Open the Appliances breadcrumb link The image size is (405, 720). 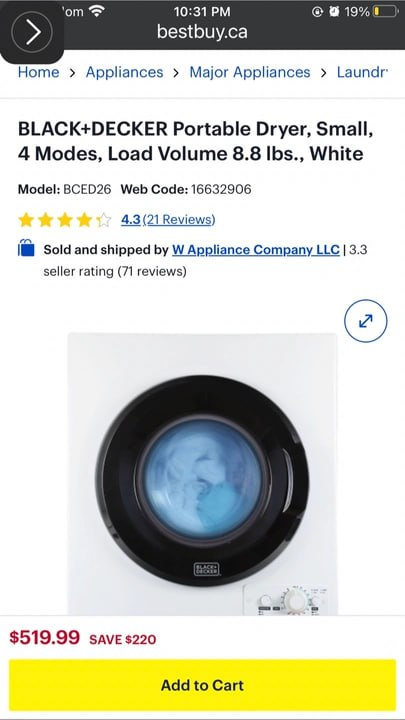pos(124,72)
